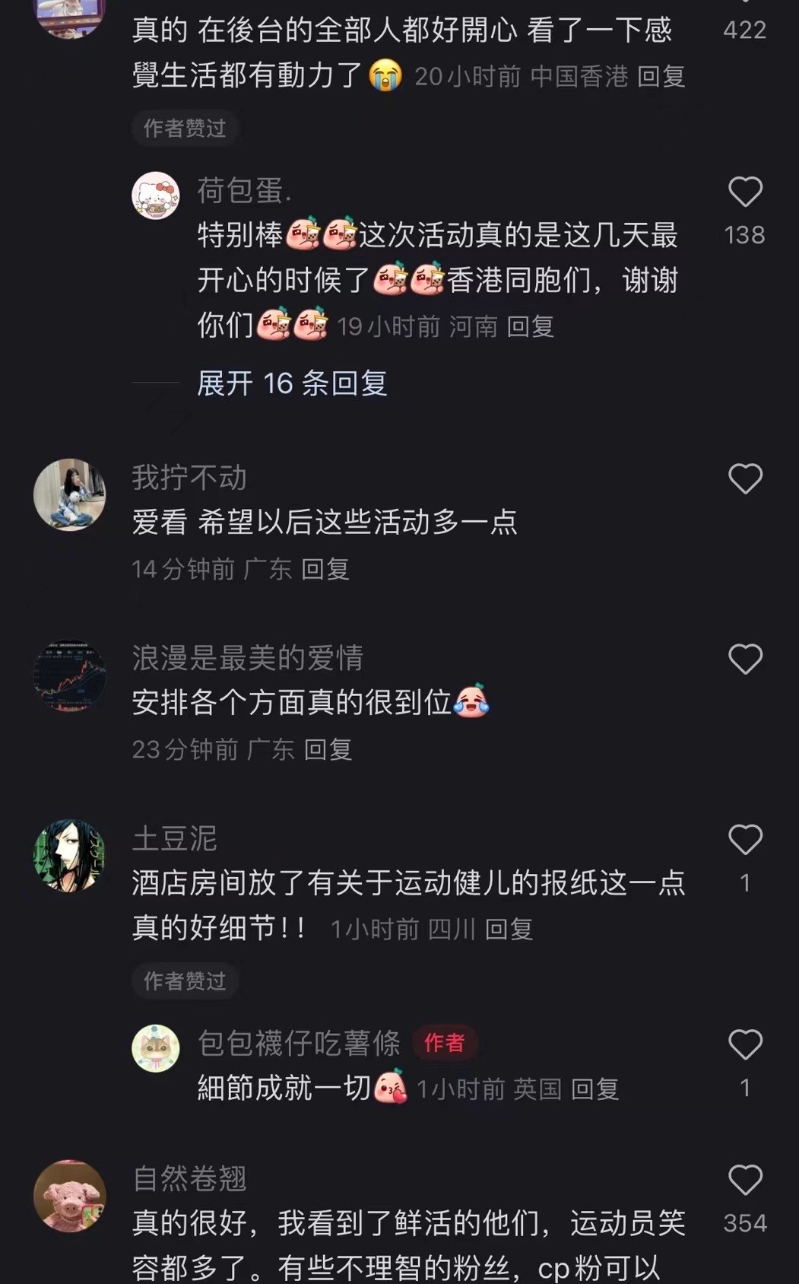This screenshot has height=1284, width=799.
Task: Open 自然卷翘's avatar
Action: point(69,1196)
